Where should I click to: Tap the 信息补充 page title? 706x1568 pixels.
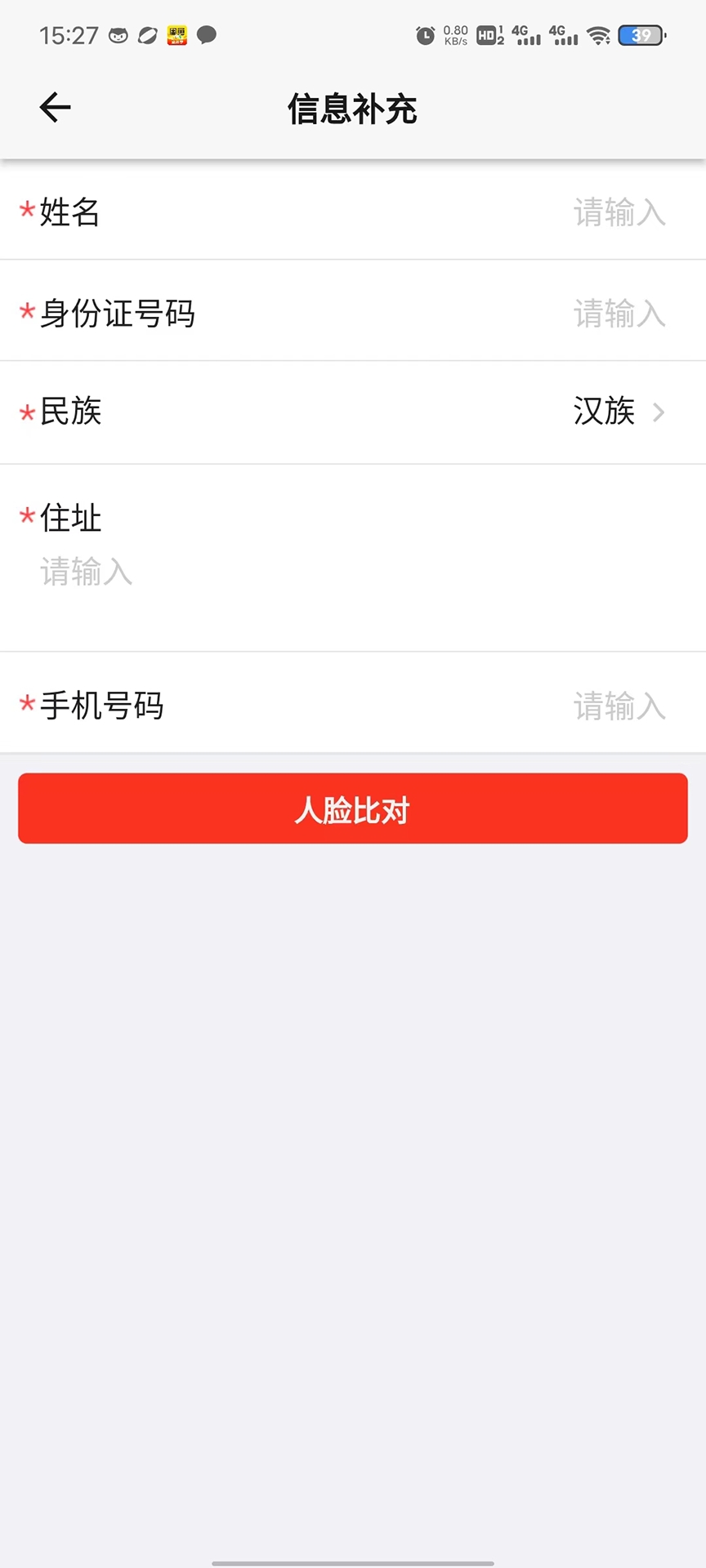(x=352, y=109)
